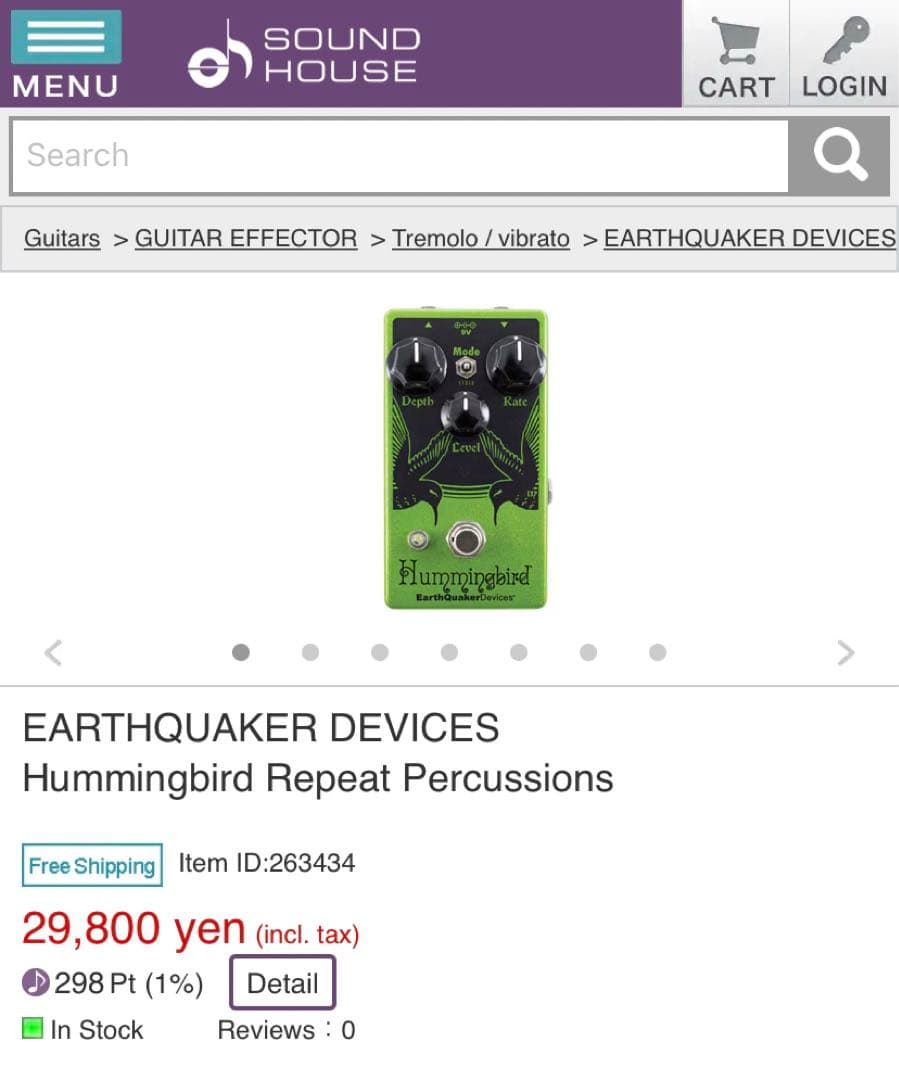Select the fourth carousel dot

point(449,652)
